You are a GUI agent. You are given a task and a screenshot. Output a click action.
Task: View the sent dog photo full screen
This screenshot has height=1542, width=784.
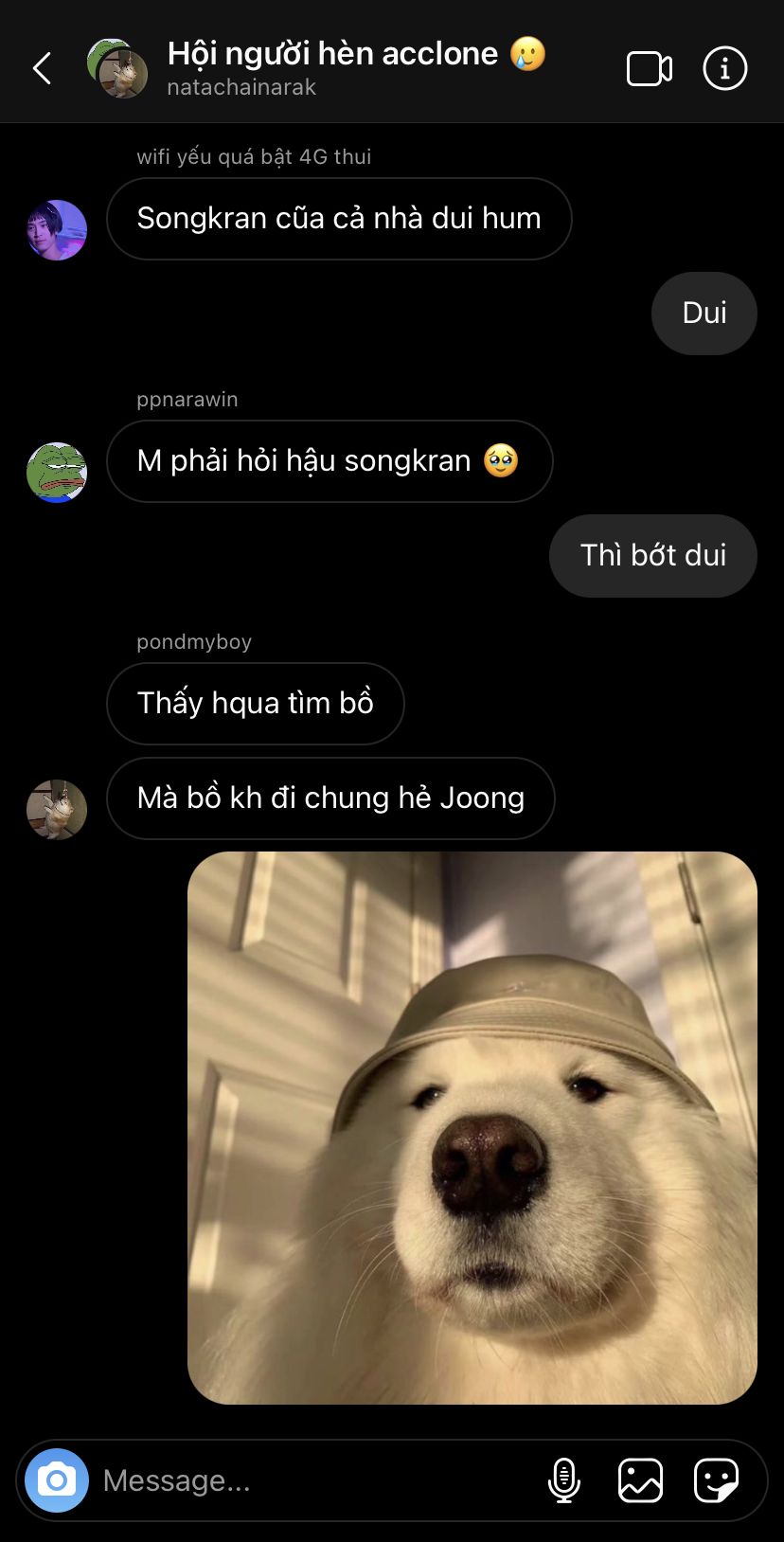click(x=472, y=1127)
